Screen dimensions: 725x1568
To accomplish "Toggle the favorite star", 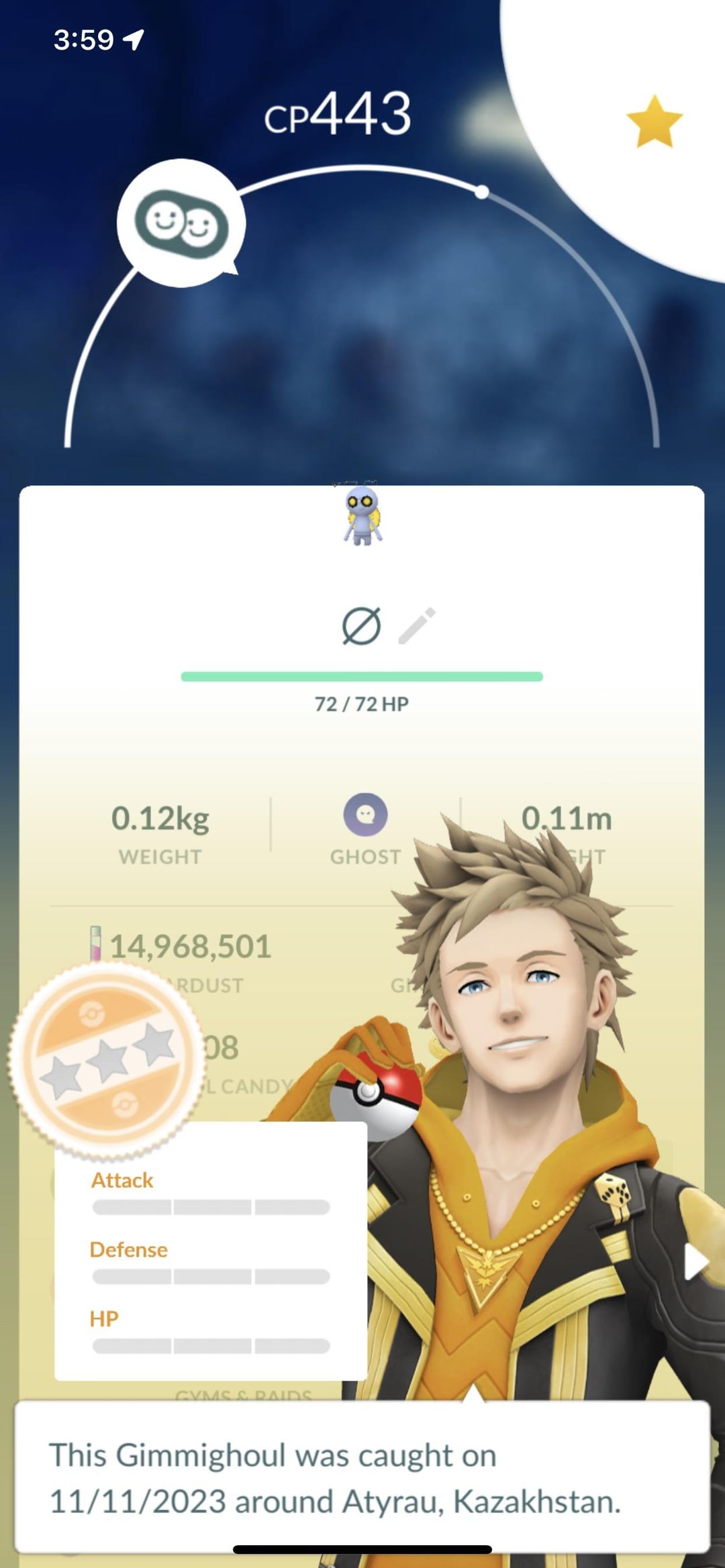I will coord(654,121).
